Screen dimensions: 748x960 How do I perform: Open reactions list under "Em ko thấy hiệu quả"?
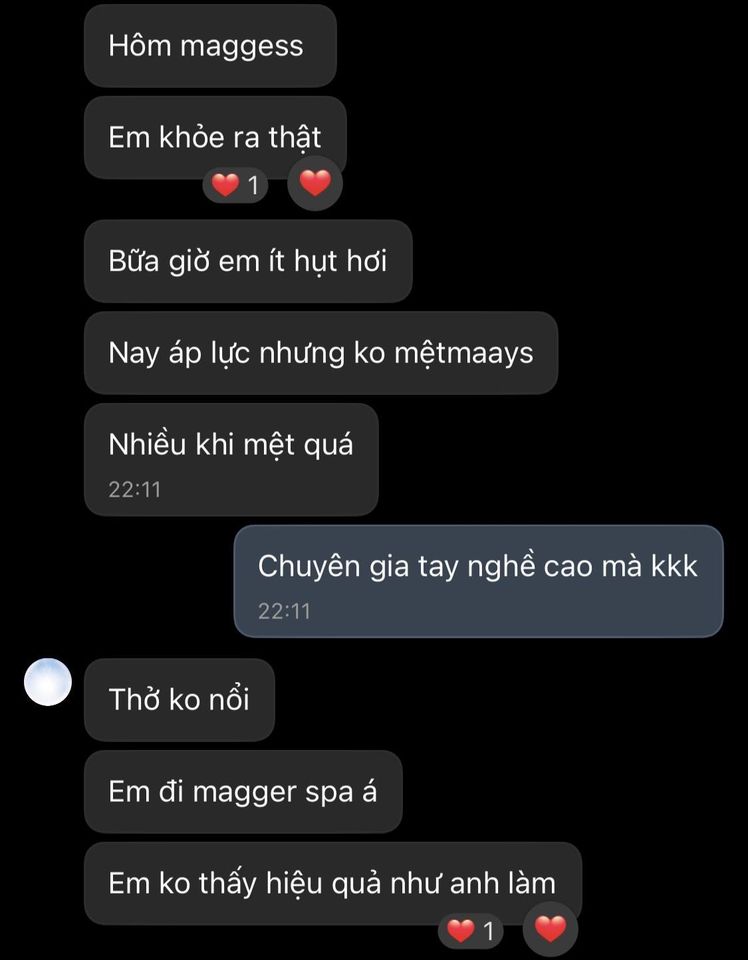click(471, 931)
